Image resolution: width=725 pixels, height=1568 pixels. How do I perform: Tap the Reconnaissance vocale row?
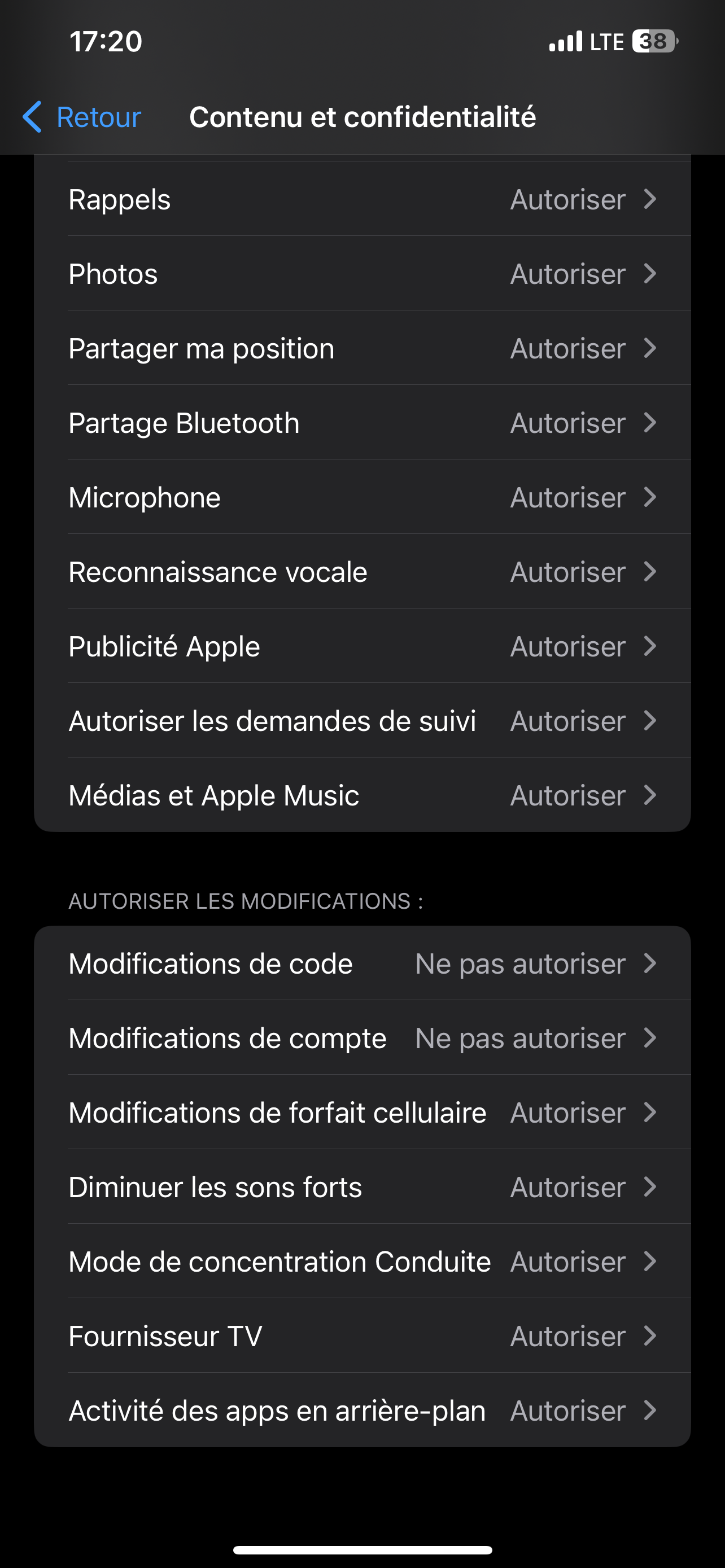[362, 572]
